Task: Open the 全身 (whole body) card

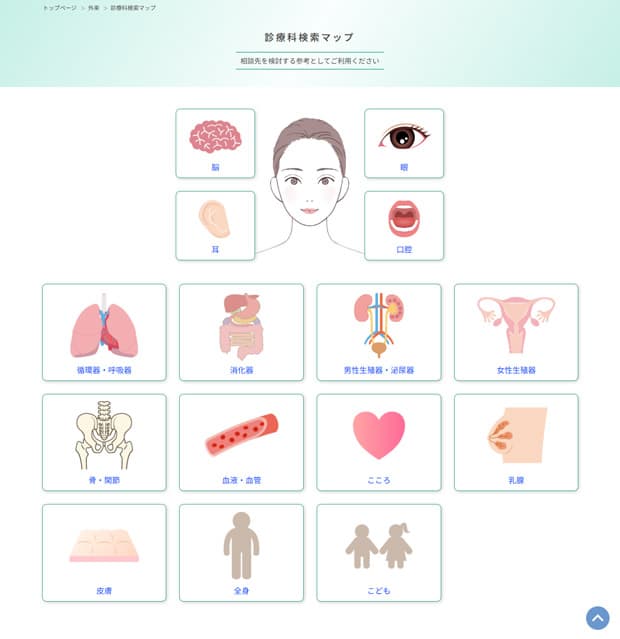Action: [x=241, y=552]
